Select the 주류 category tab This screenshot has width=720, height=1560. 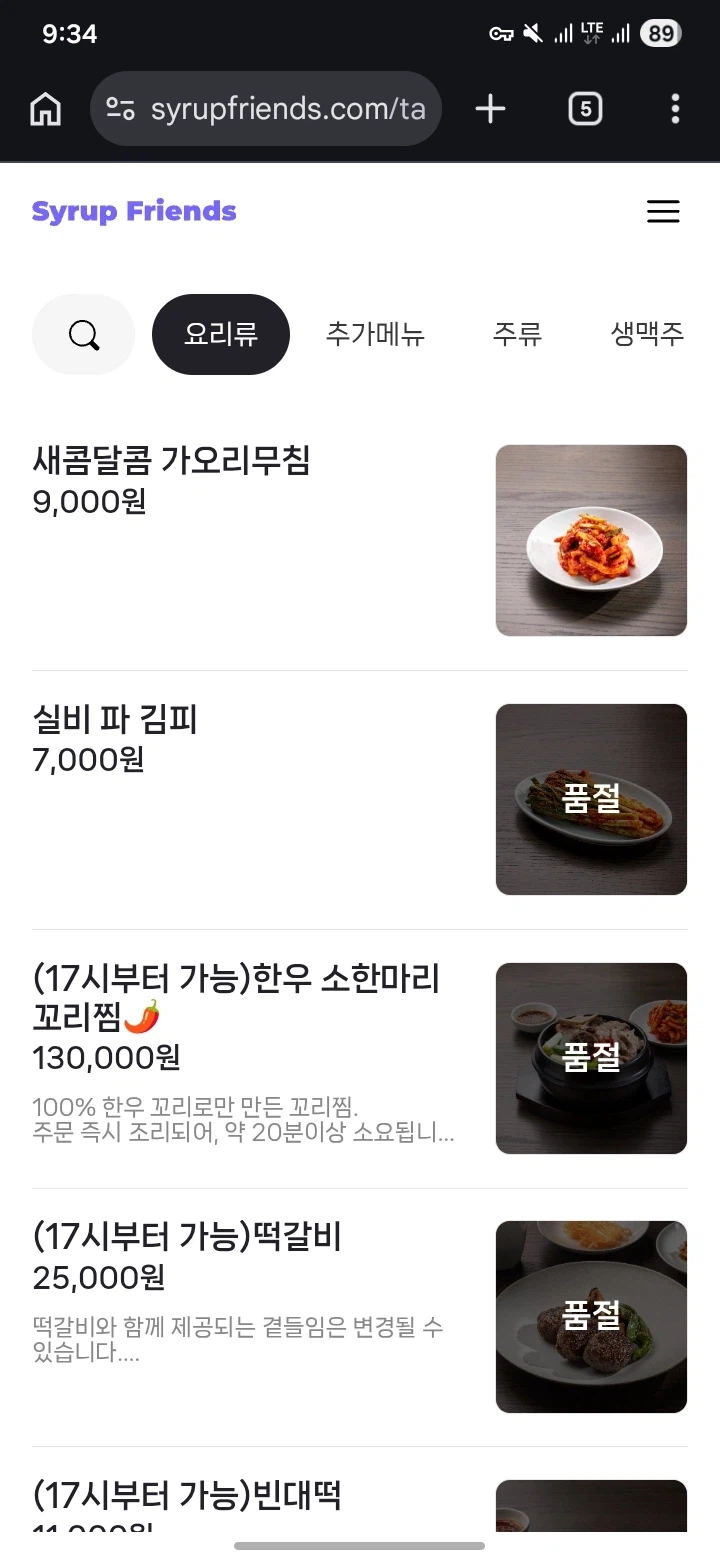517,334
